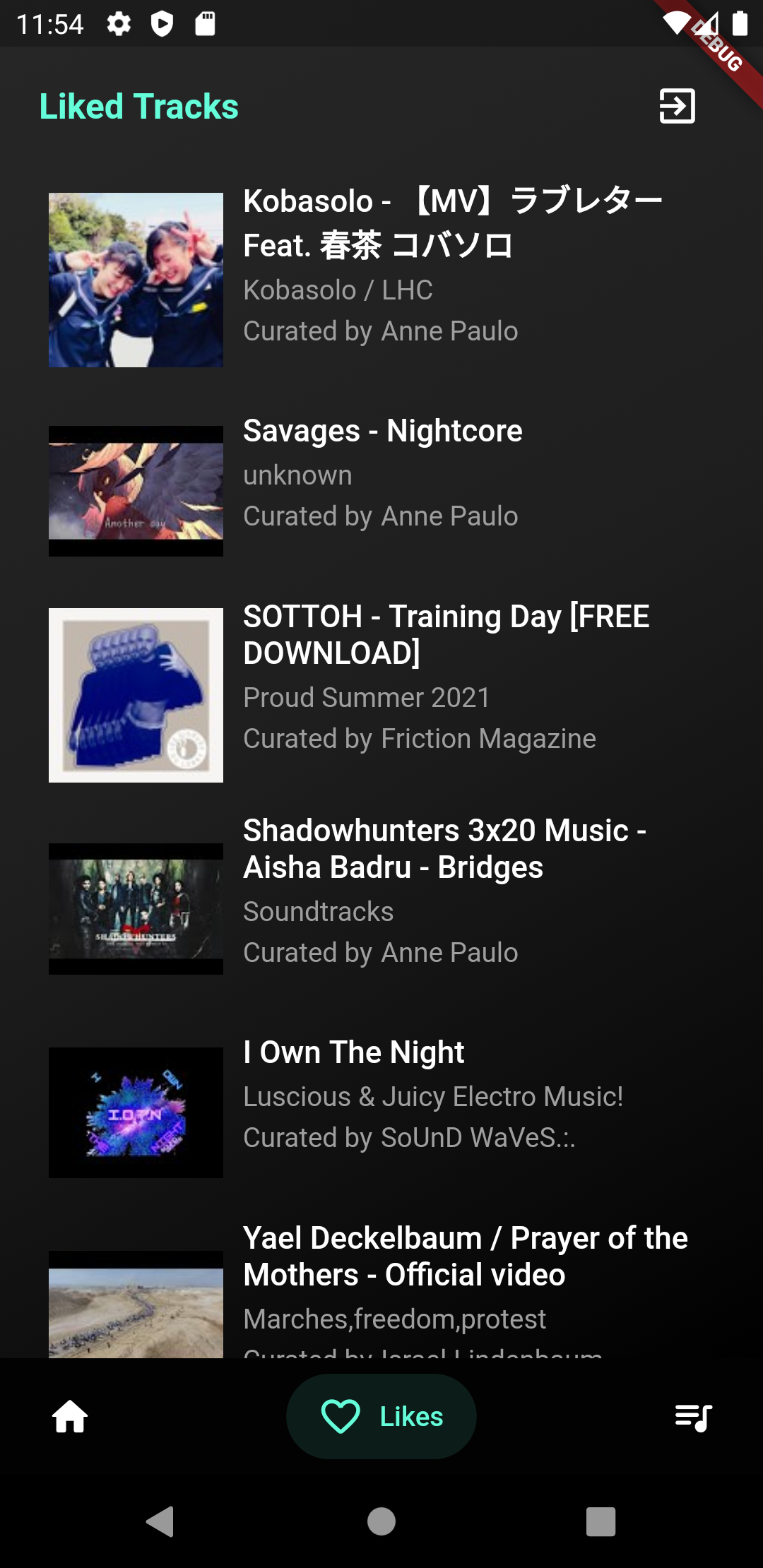The height and width of the screenshot is (1568, 763).
Task: Play Savages - Nightcore track
Action: pos(381,473)
